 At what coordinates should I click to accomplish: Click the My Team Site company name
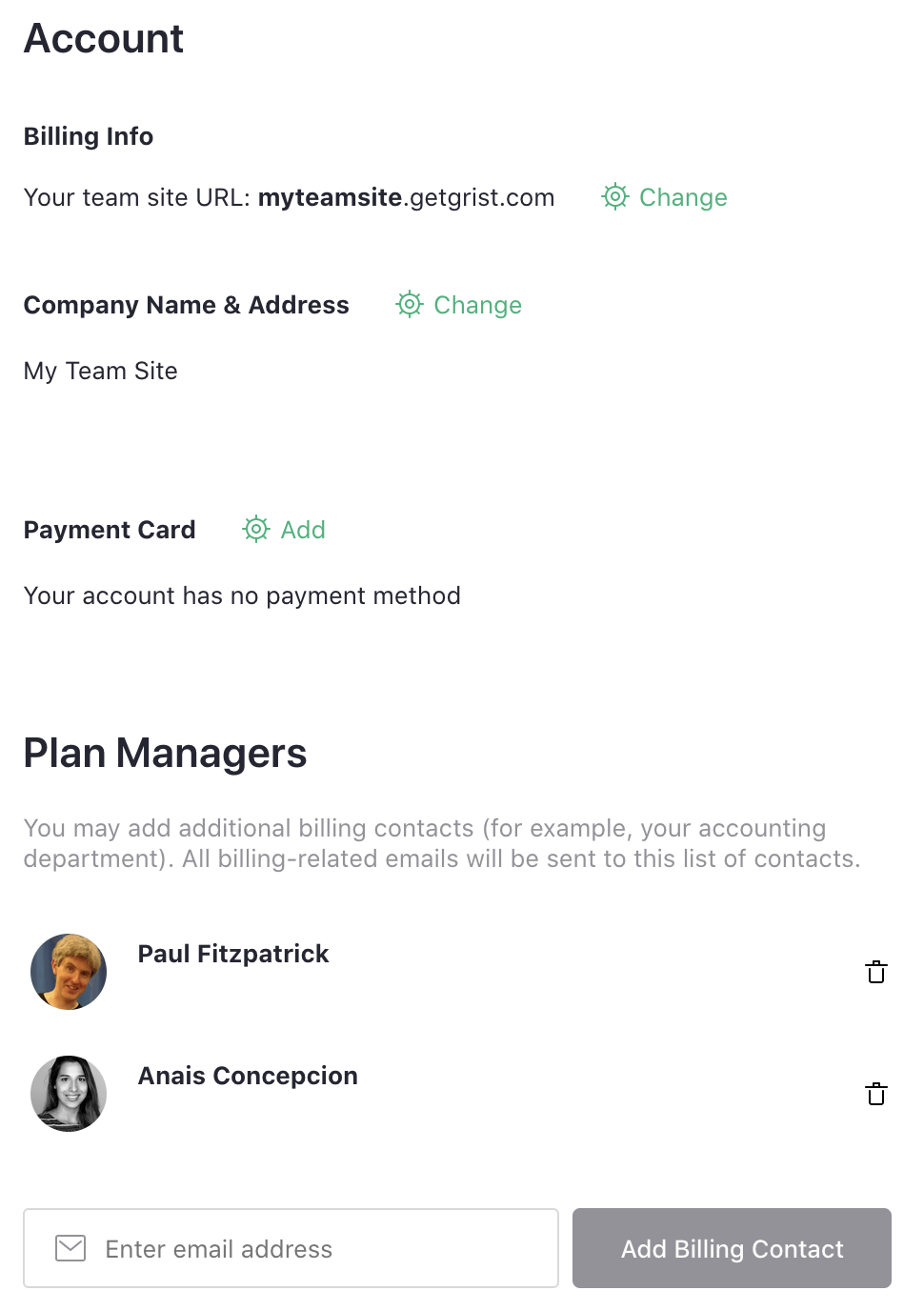[x=100, y=372]
